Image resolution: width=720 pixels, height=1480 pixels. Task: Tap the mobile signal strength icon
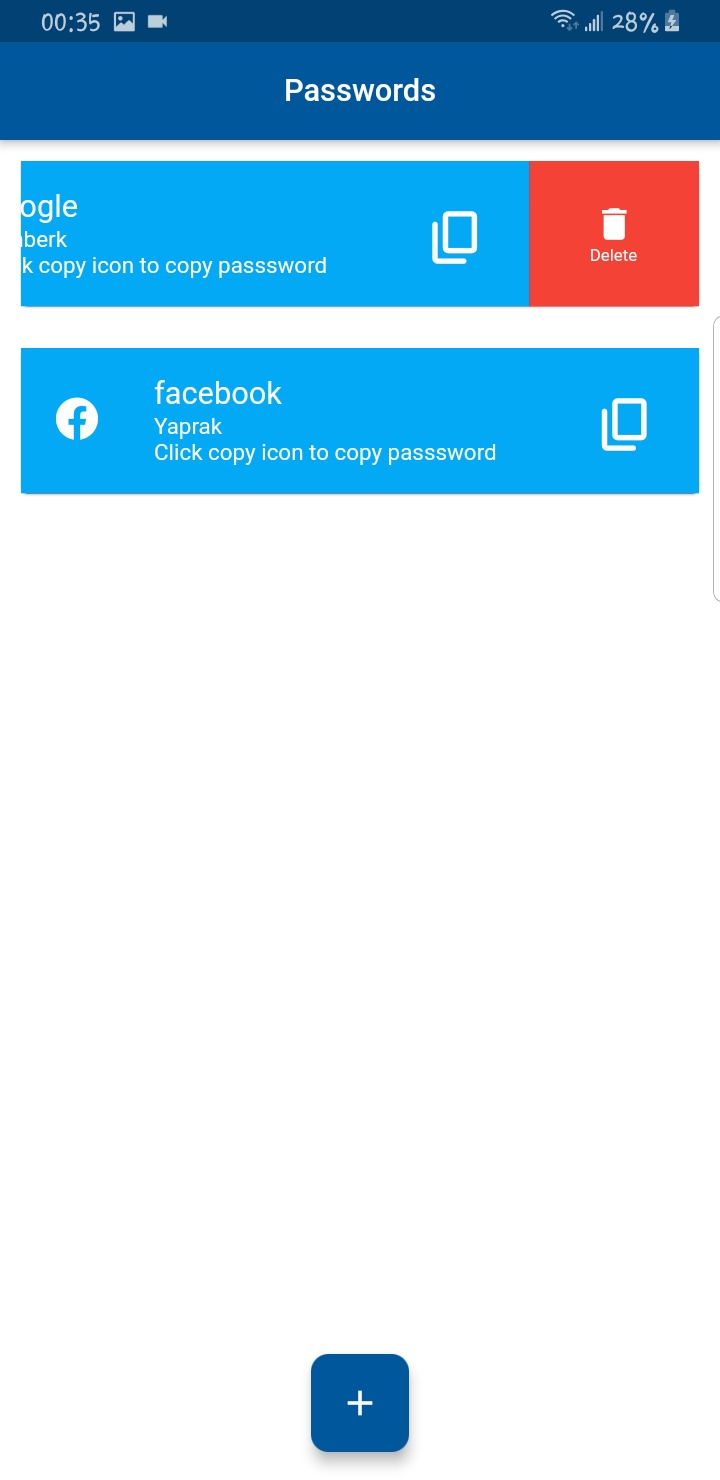point(592,21)
